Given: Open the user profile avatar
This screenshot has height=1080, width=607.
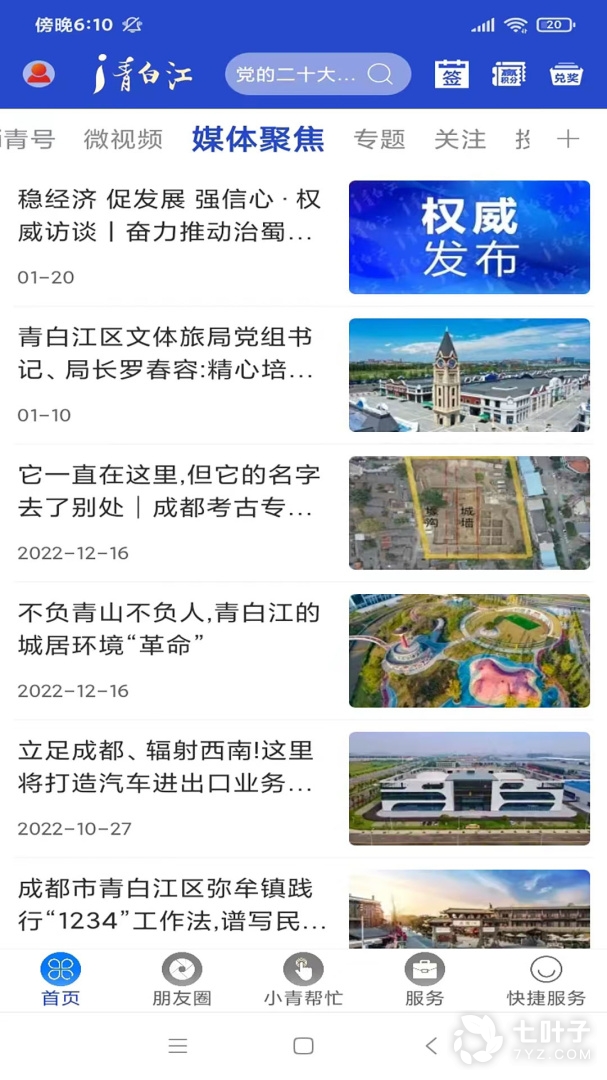Looking at the screenshot, I should [x=39, y=74].
